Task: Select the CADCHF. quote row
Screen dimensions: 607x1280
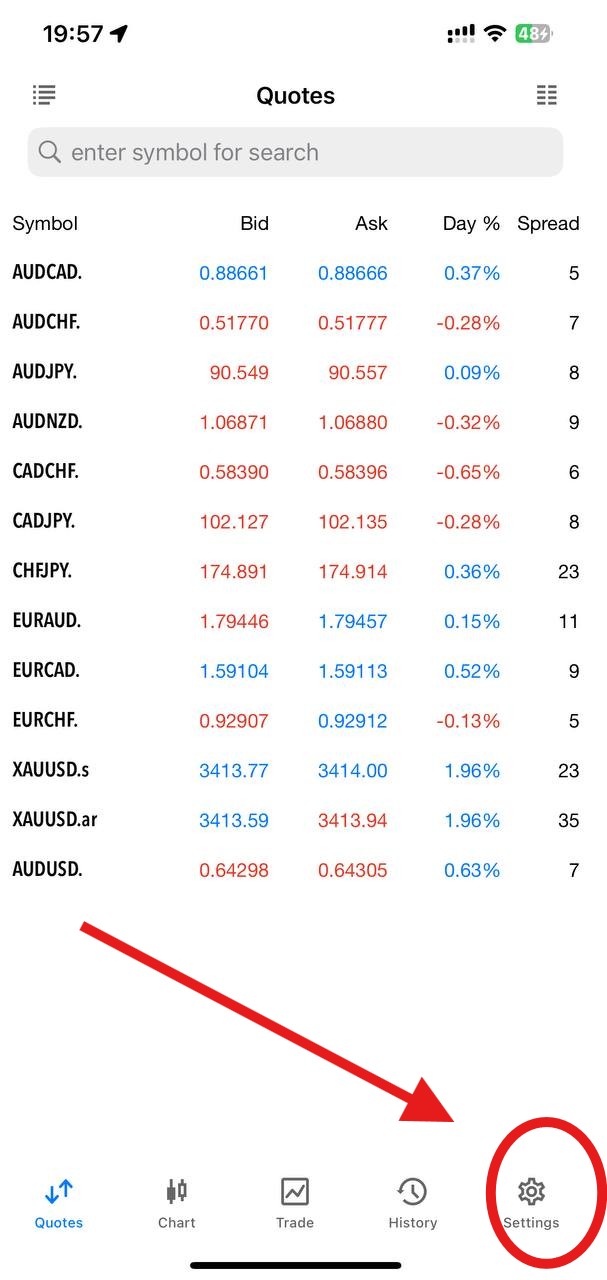Action: tap(303, 471)
